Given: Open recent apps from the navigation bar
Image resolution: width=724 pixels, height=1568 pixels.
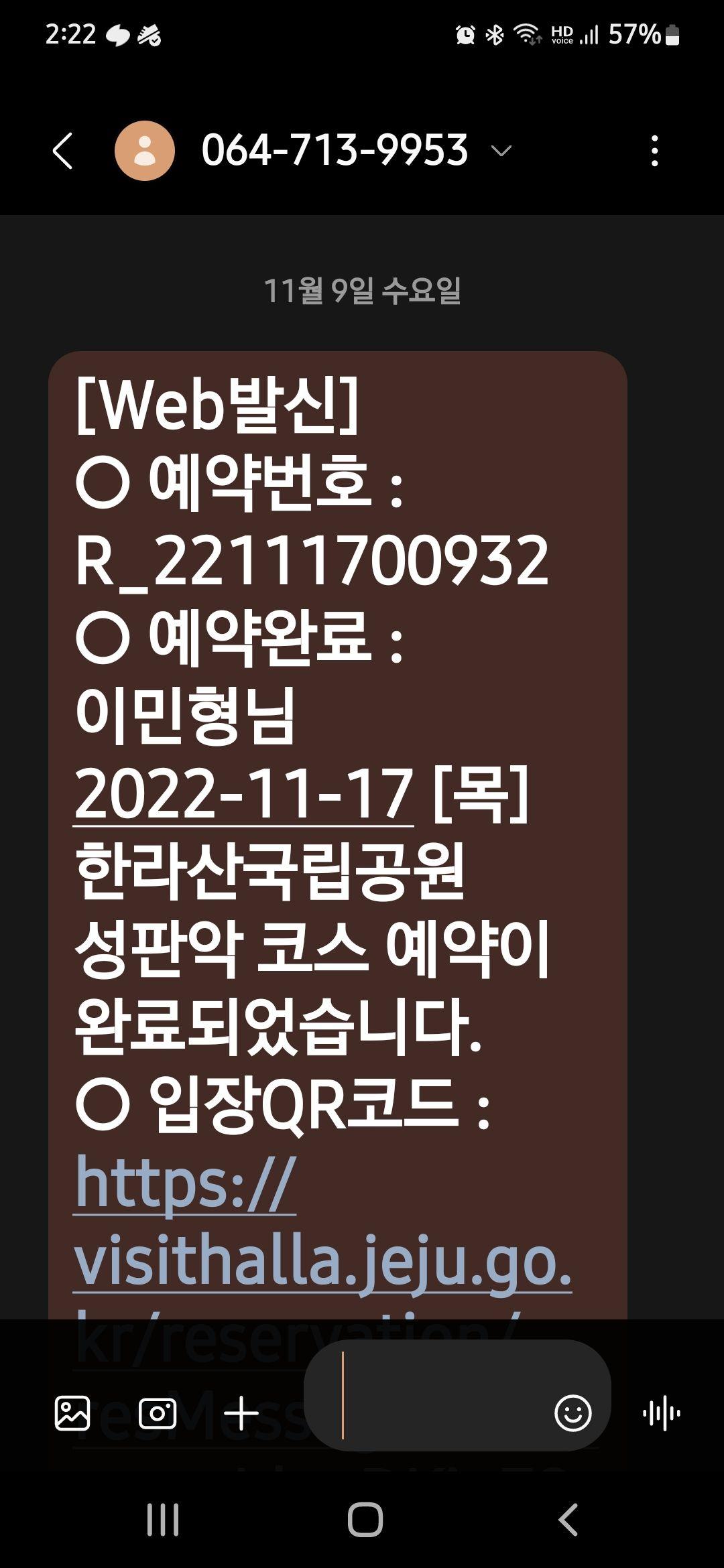Looking at the screenshot, I should point(163,1519).
